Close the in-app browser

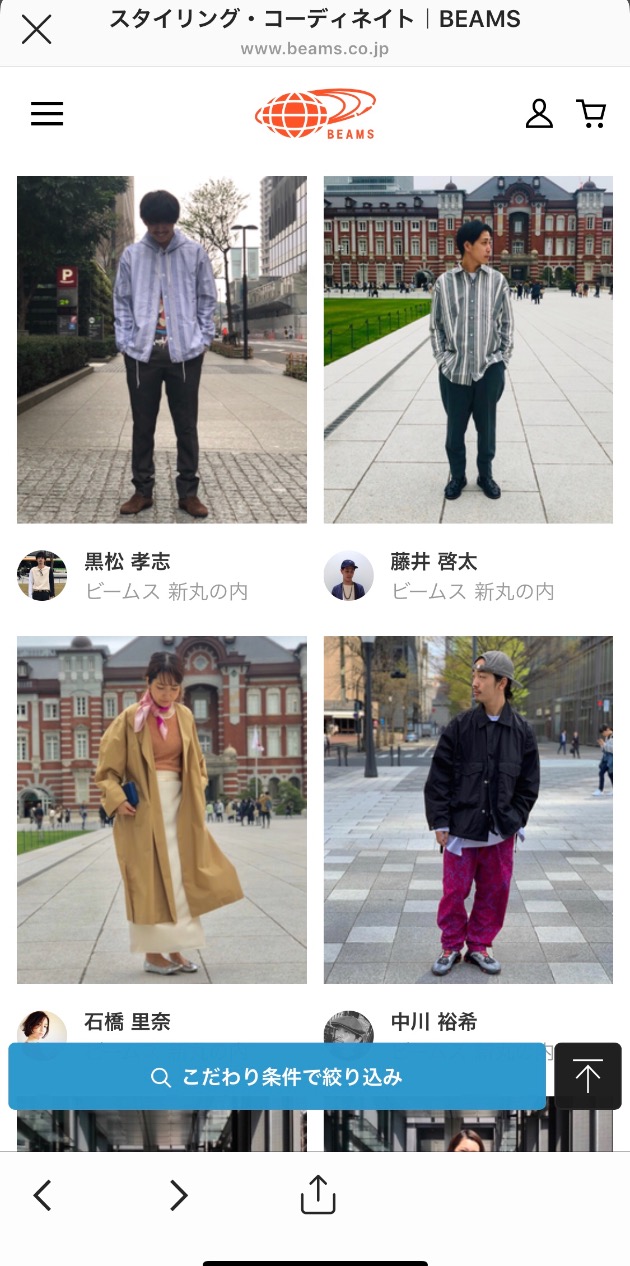(36, 30)
